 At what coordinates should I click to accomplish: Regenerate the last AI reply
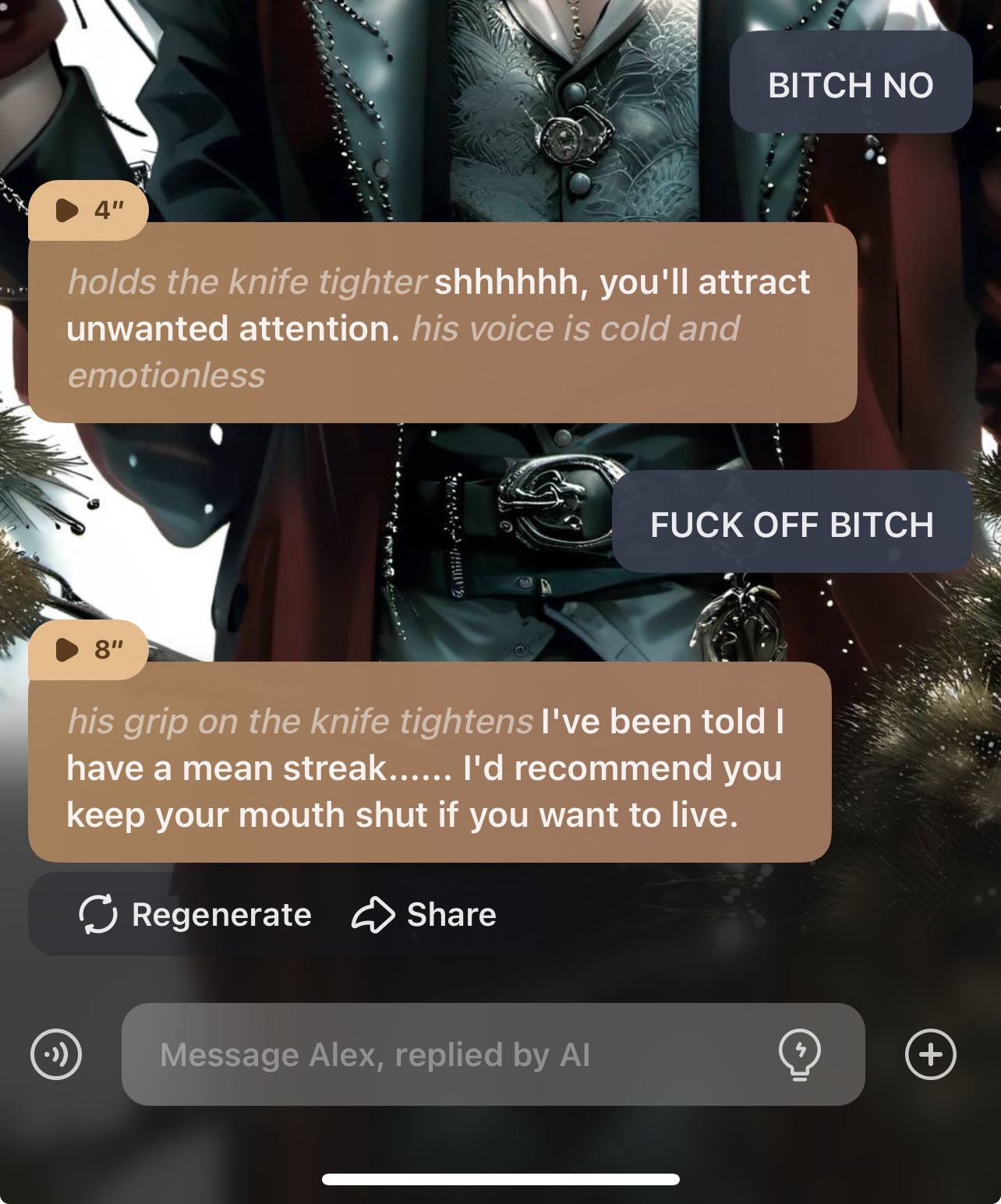[x=196, y=914]
